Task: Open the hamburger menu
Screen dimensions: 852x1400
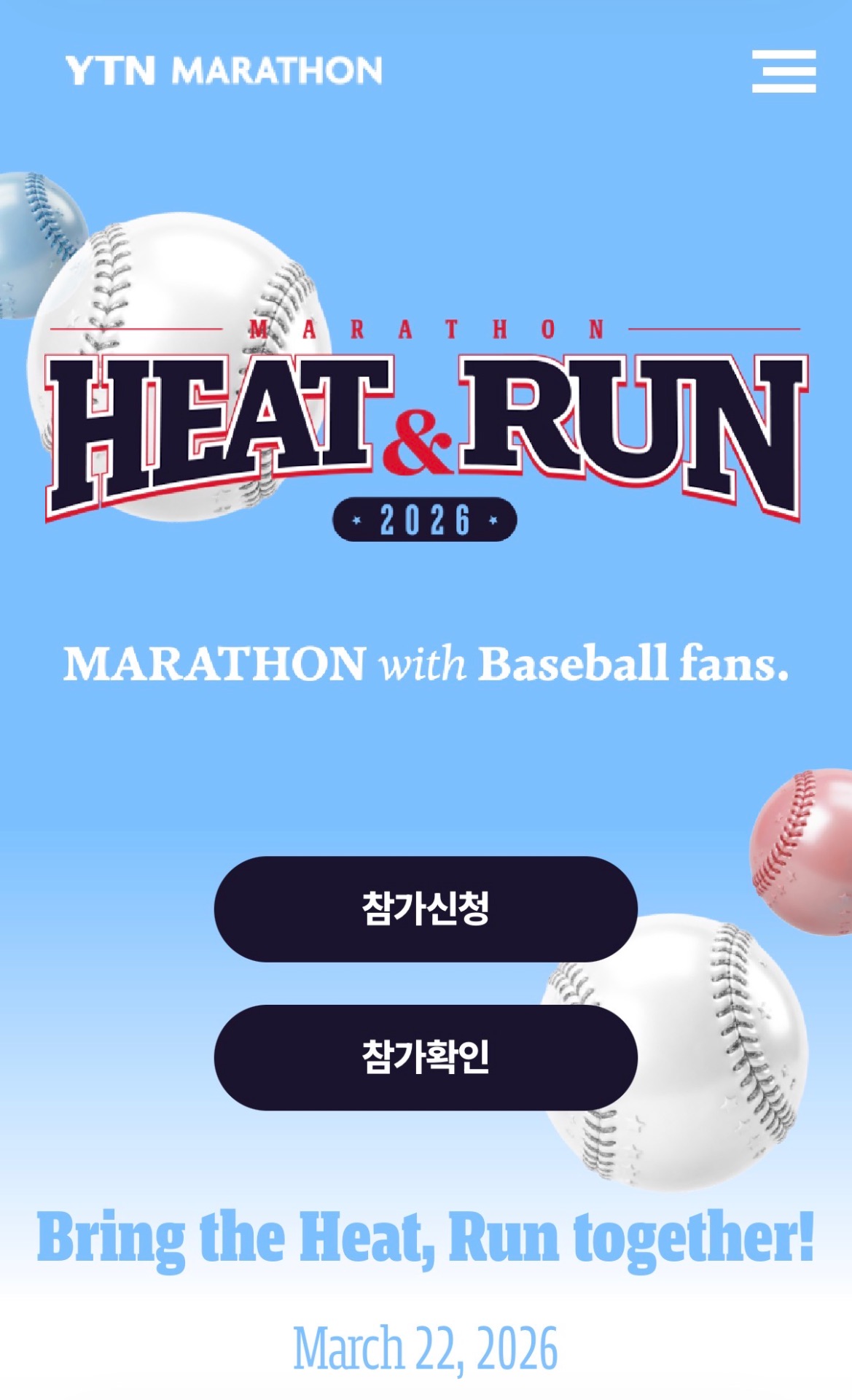Action: click(783, 71)
